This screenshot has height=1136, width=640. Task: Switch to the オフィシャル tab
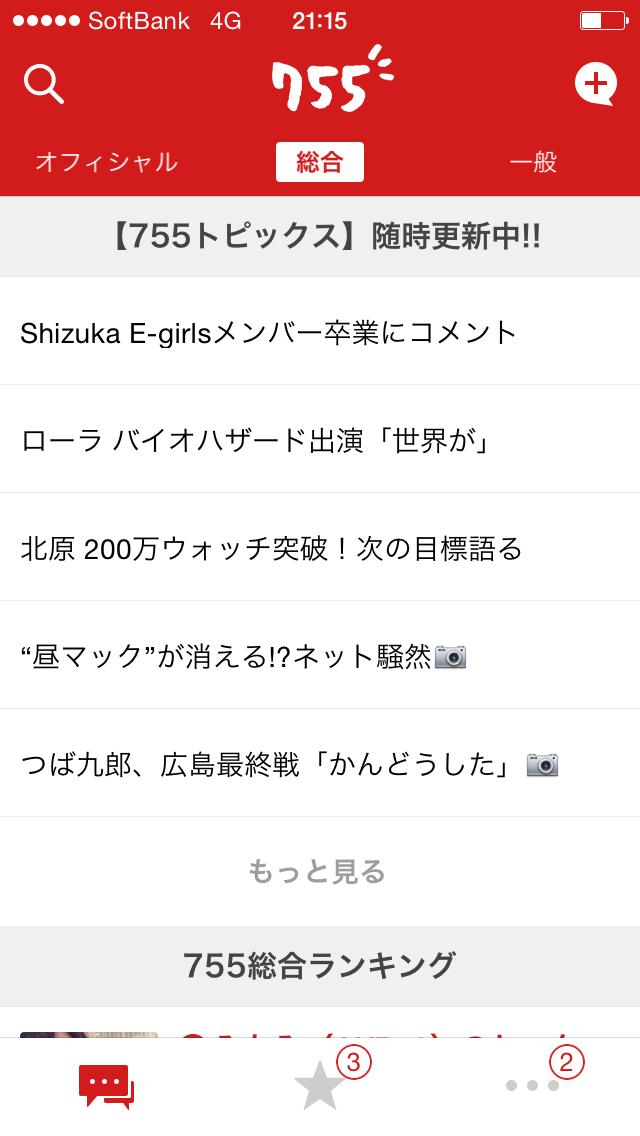[106, 162]
